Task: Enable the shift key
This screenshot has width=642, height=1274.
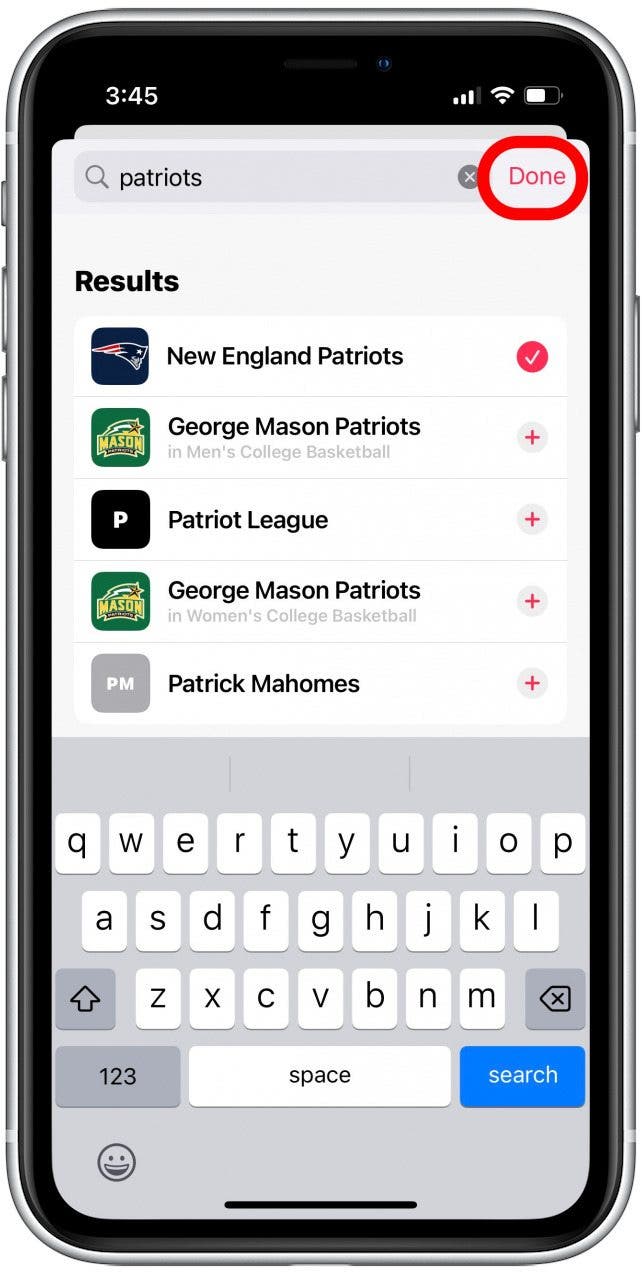Action: [x=86, y=998]
